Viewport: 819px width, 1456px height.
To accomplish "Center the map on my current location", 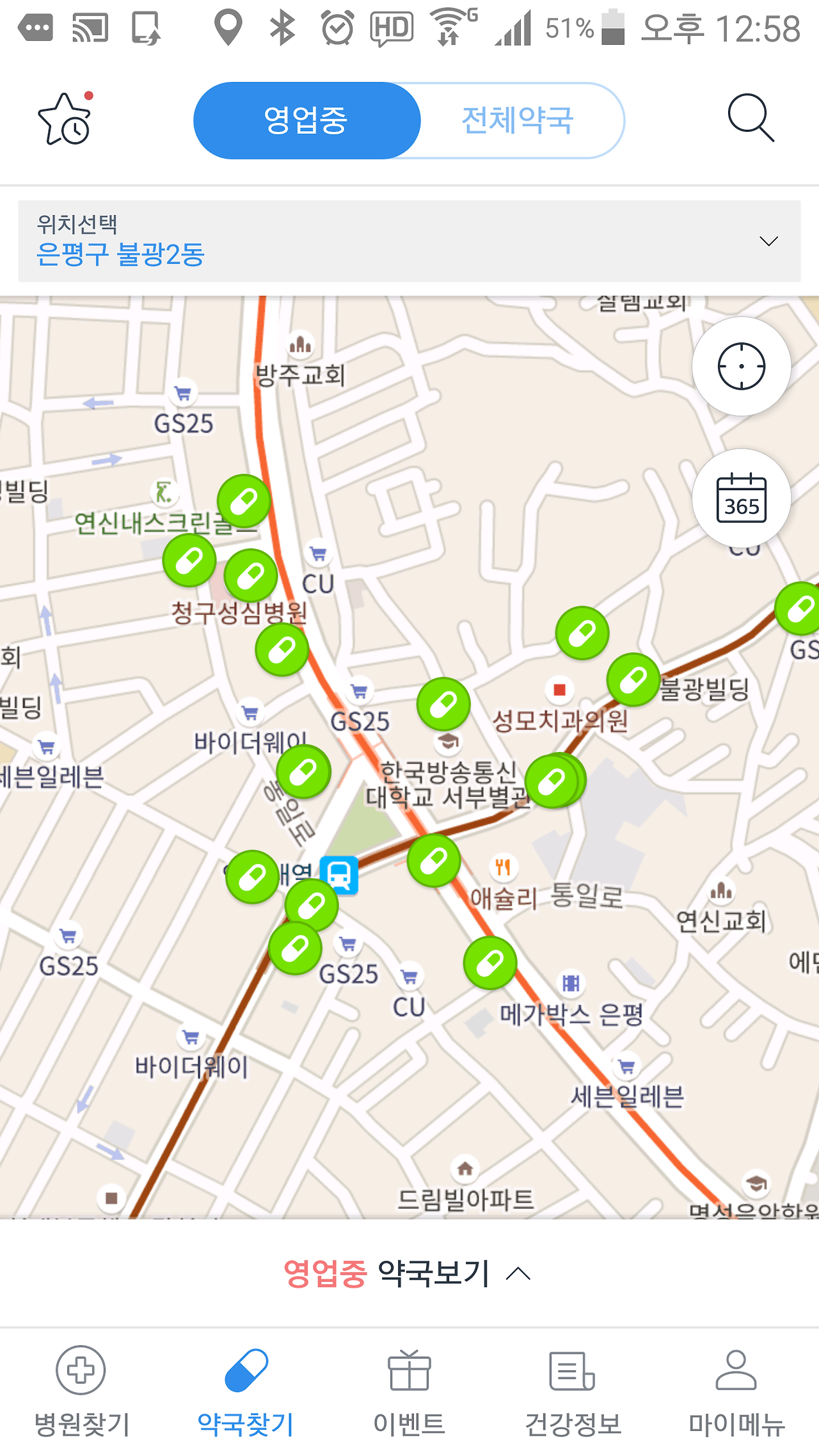I will pyautogui.click(x=741, y=367).
